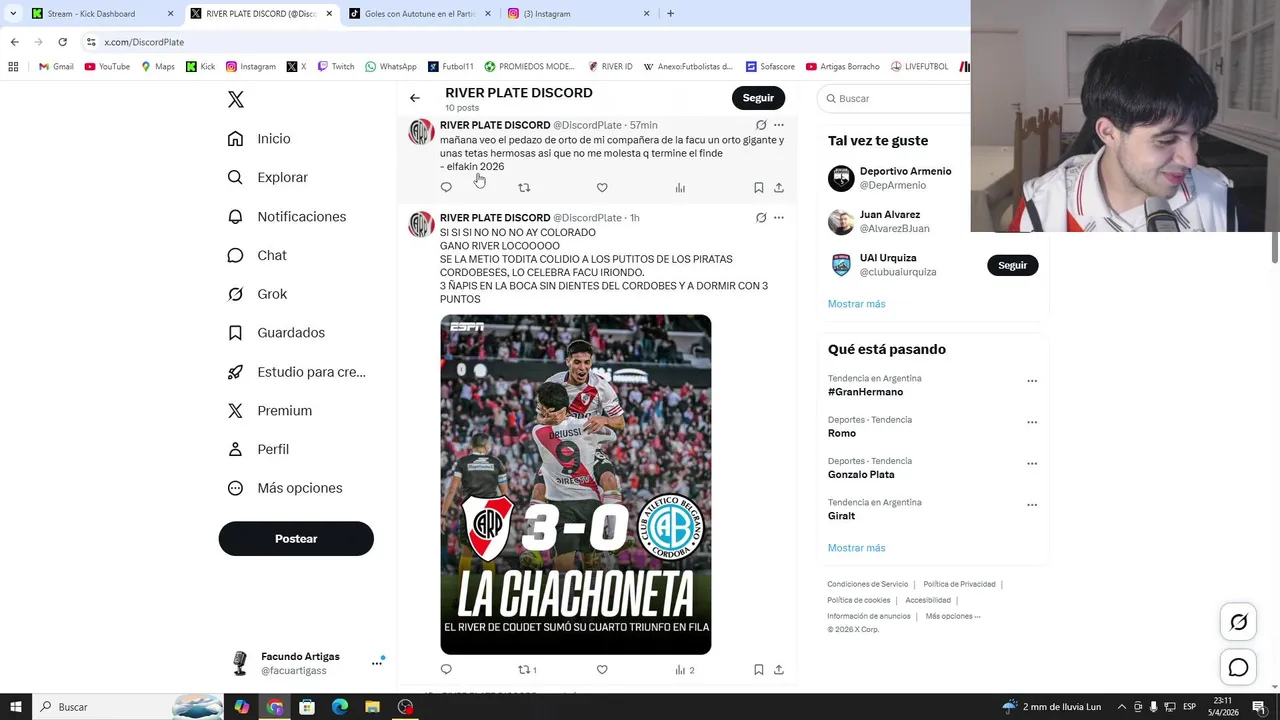The image size is (1280, 720).
Task: Repost the 57min elfakin 2026 post
Action: coord(524,188)
